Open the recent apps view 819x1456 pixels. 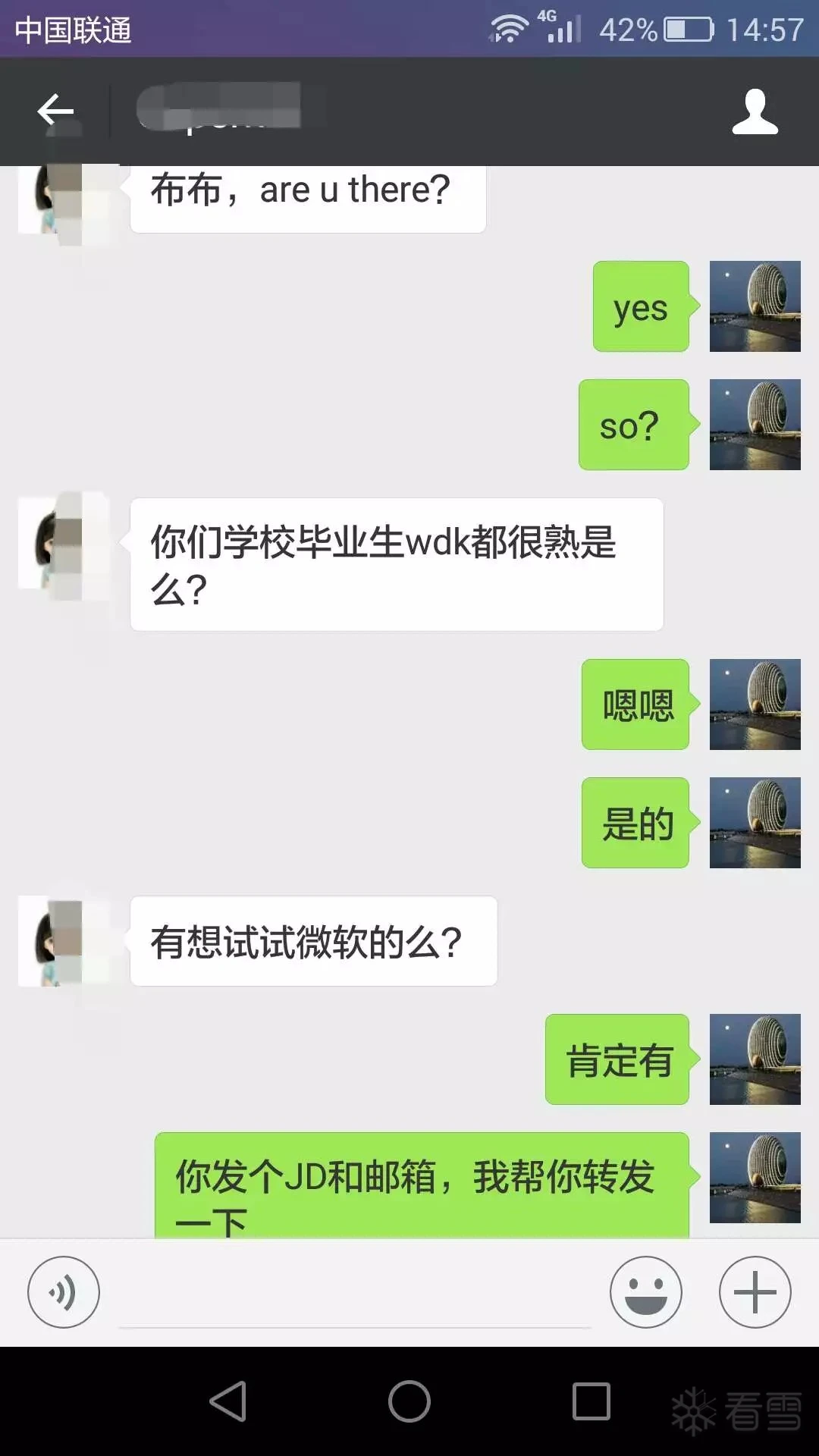[591, 1401]
